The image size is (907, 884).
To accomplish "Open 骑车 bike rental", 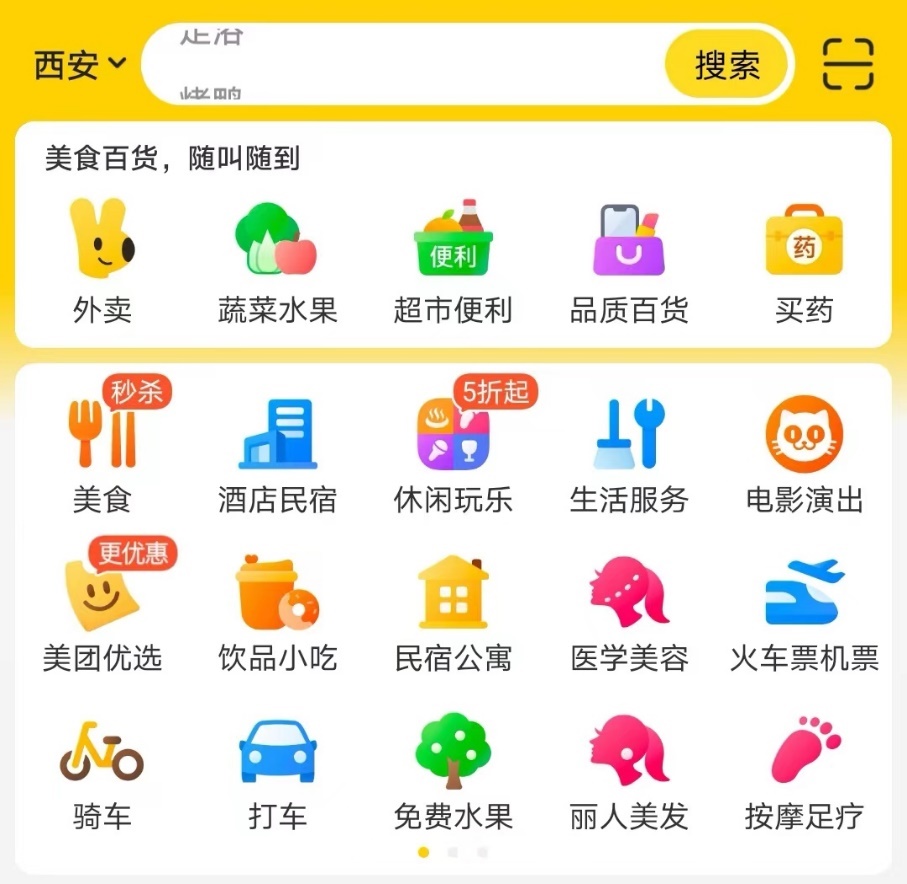I will (102, 770).
